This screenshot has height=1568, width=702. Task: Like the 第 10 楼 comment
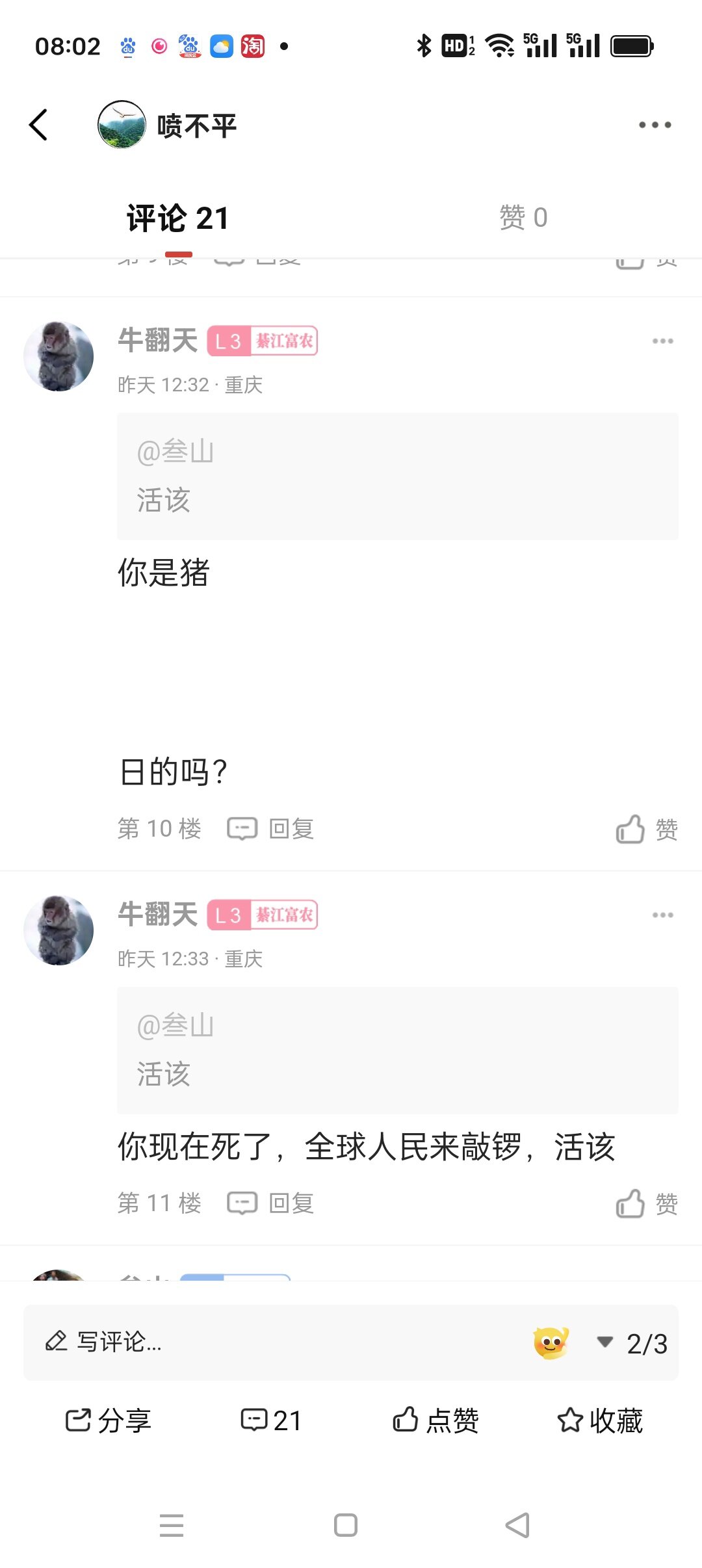tap(647, 830)
